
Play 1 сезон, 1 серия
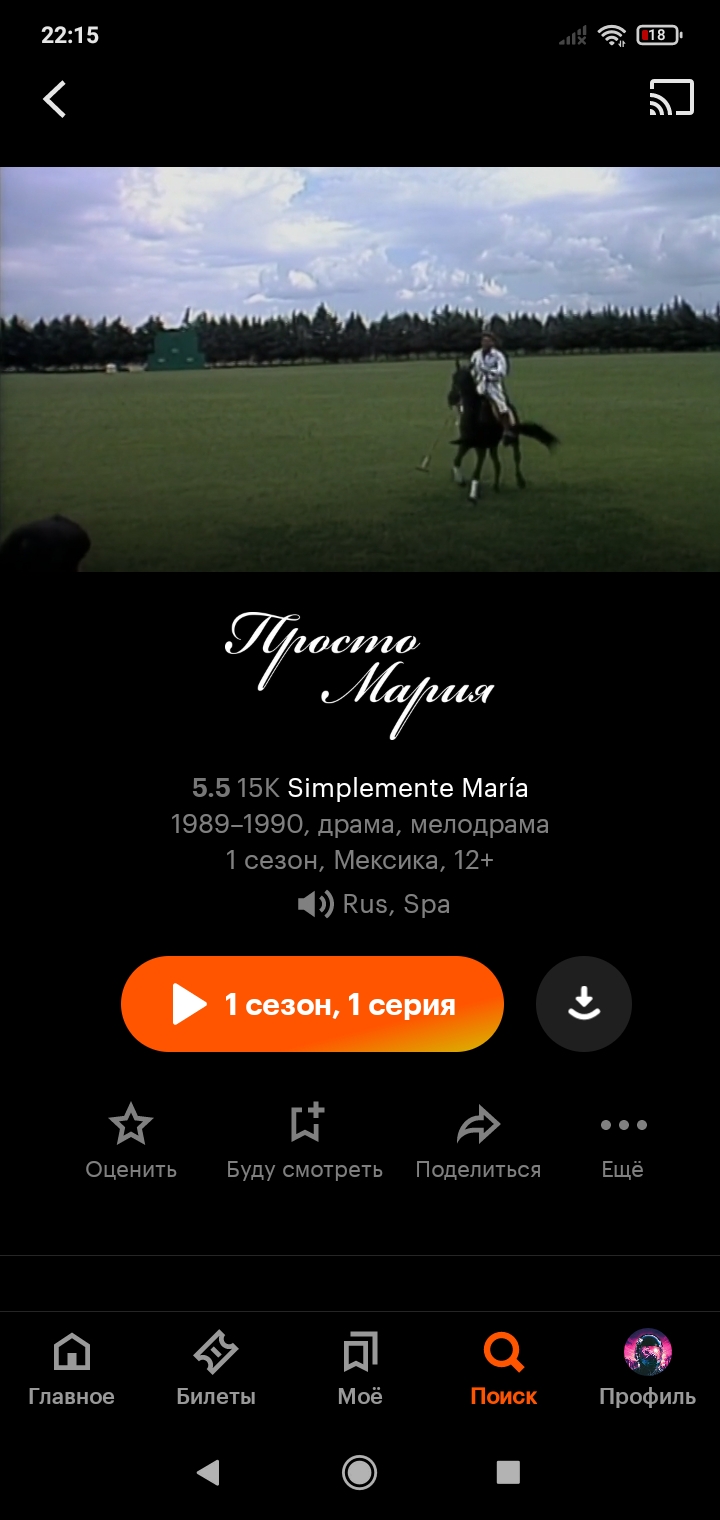click(x=312, y=1004)
